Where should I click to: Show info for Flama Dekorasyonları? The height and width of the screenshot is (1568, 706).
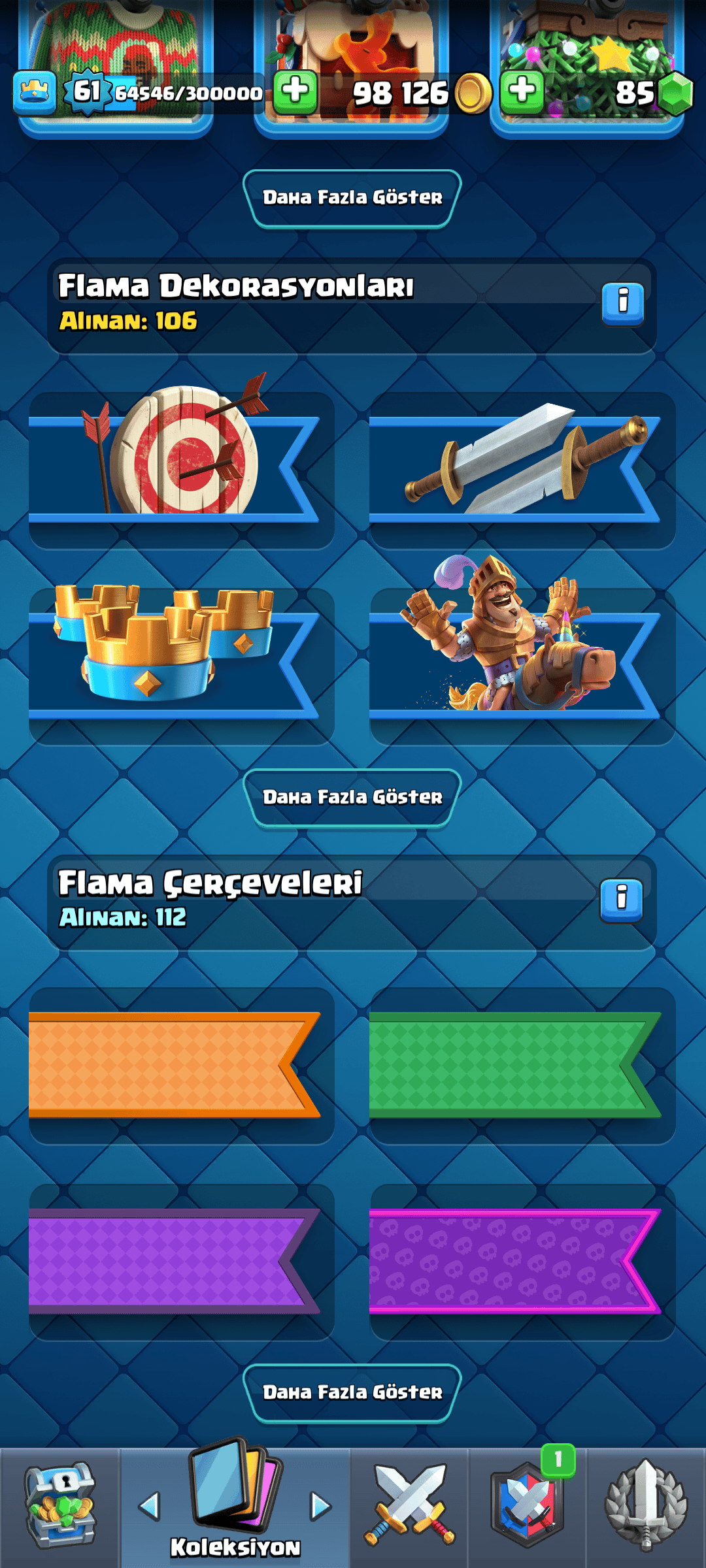click(623, 304)
